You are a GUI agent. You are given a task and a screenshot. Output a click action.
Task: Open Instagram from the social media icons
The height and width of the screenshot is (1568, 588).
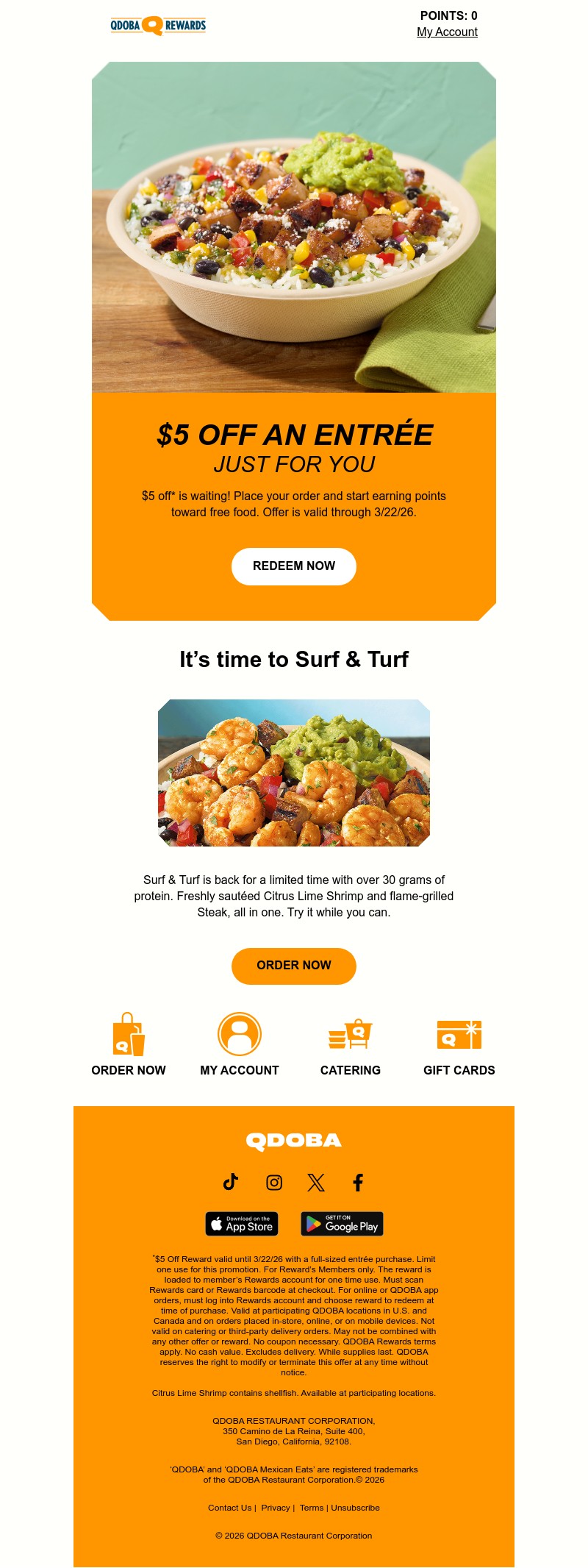[x=273, y=1183]
